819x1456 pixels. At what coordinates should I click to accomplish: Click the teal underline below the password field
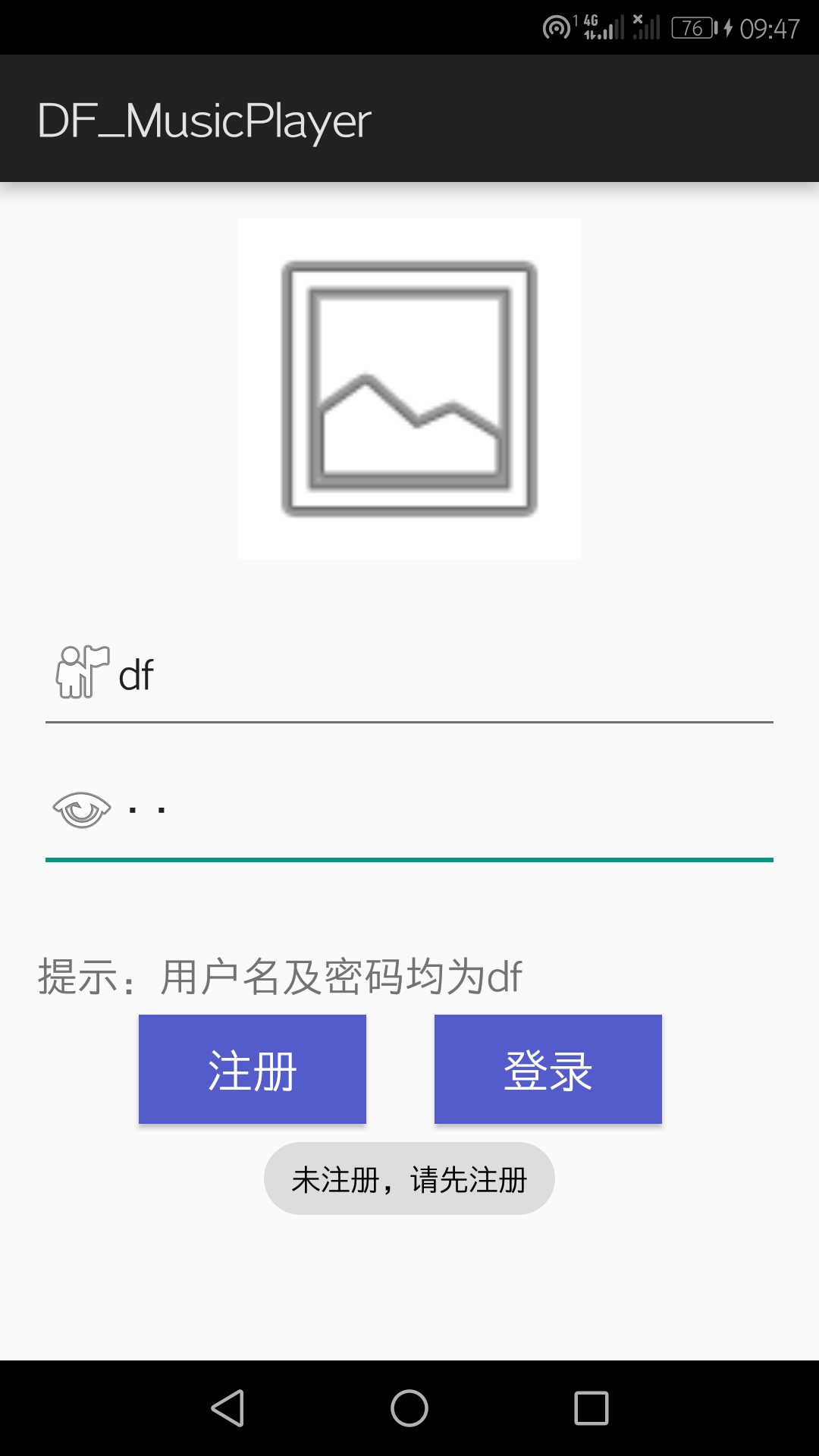click(409, 860)
